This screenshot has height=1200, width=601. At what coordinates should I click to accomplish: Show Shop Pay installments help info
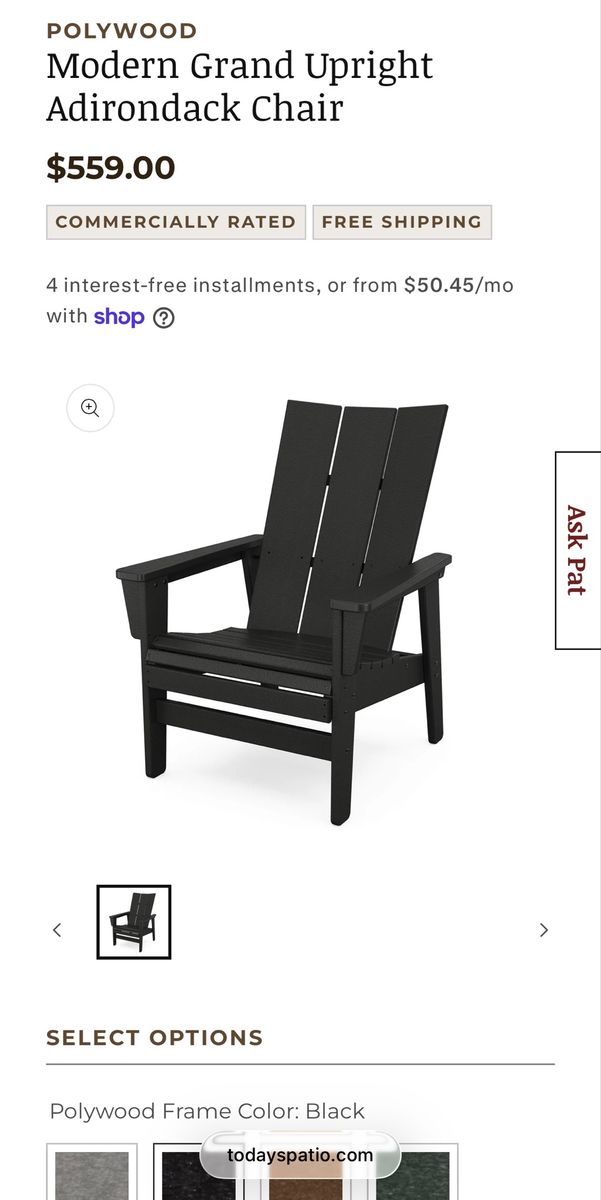tap(164, 318)
